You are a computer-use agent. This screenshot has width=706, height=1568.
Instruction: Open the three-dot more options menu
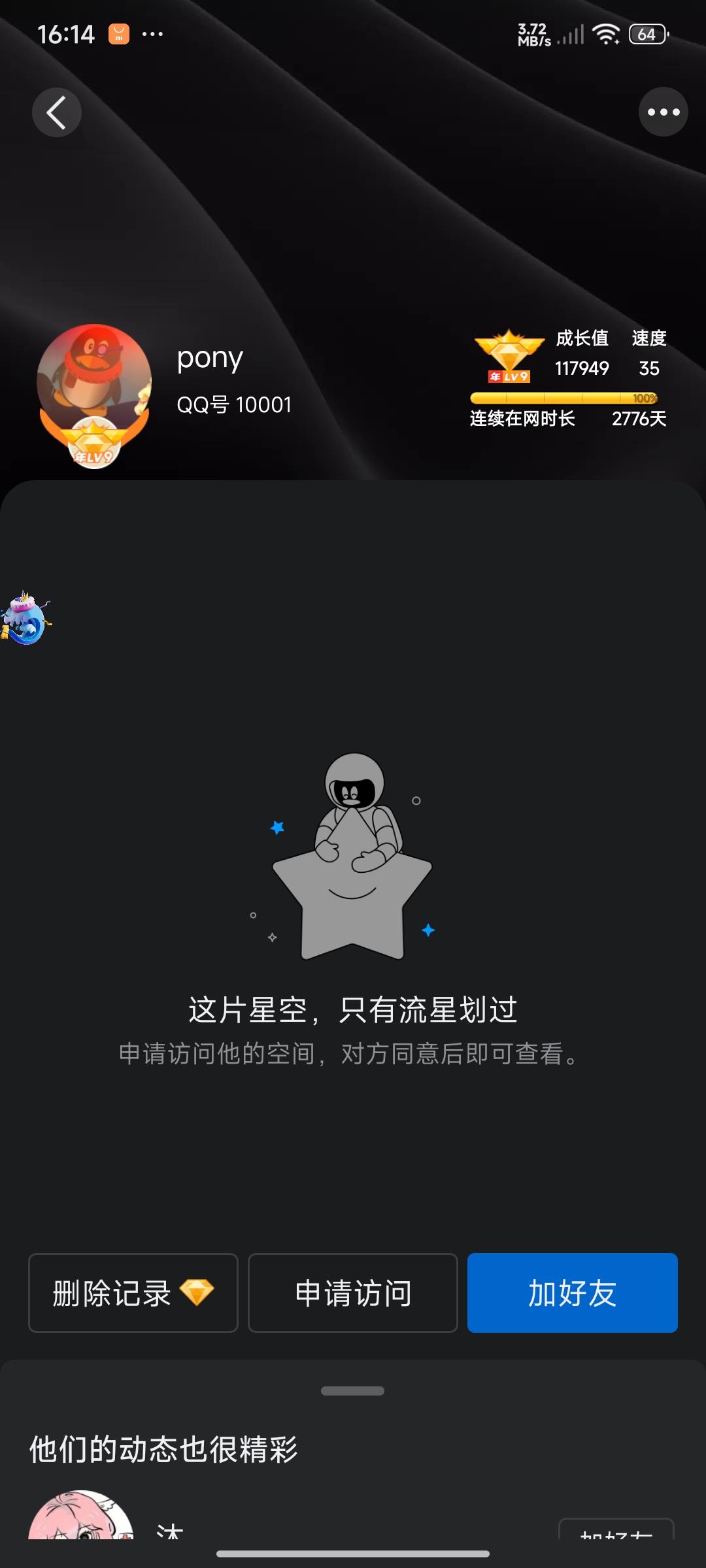[x=663, y=112]
